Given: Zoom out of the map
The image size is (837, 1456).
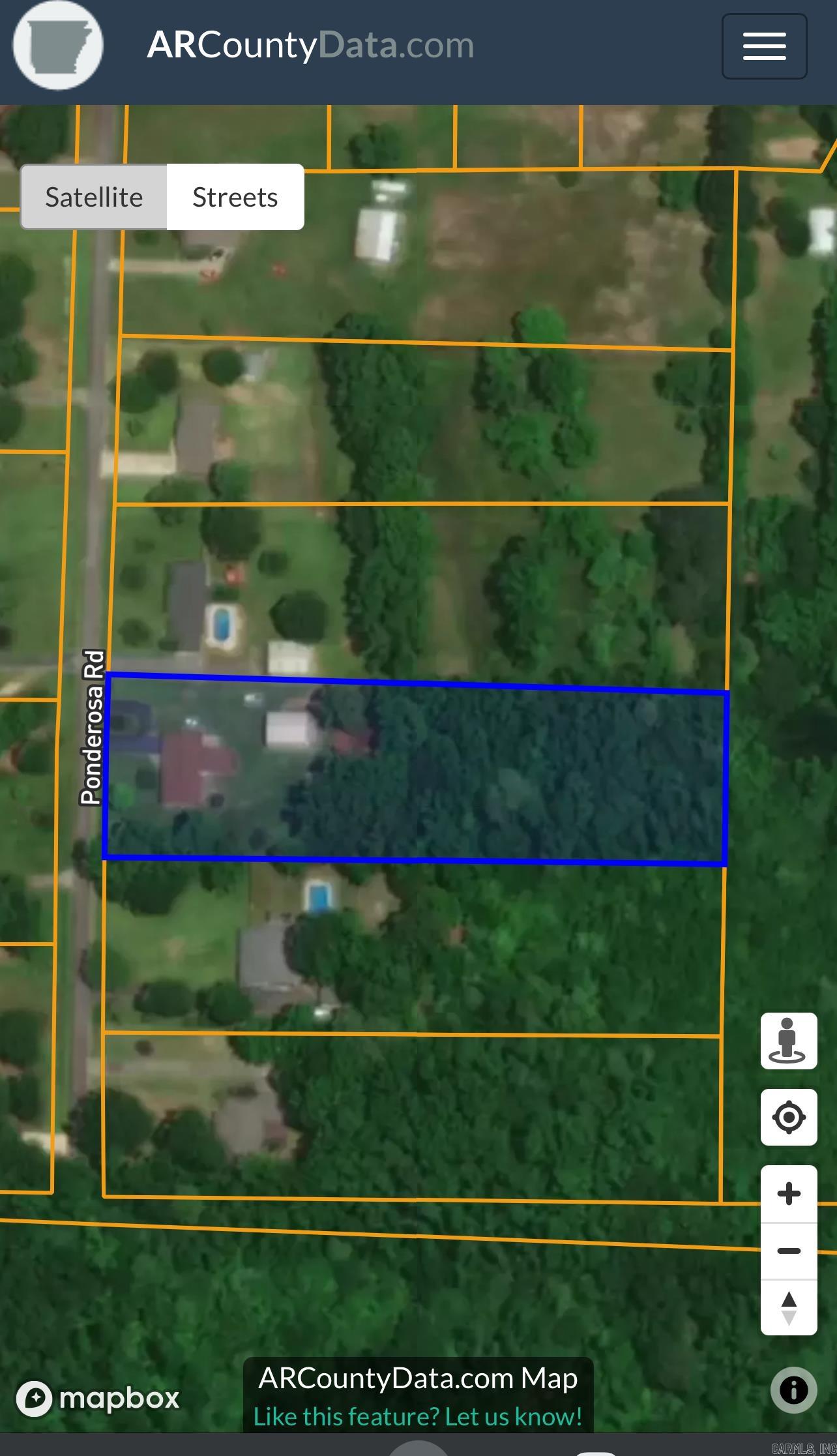Looking at the screenshot, I should [x=789, y=1251].
